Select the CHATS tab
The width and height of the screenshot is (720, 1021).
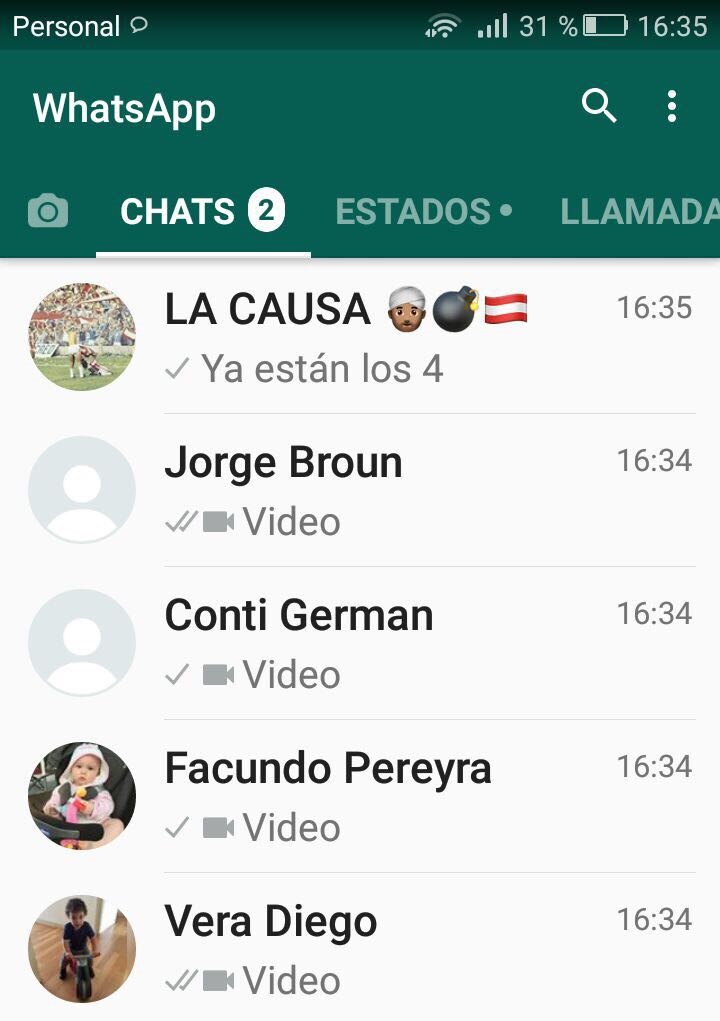pyautogui.click(x=202, y=211)
